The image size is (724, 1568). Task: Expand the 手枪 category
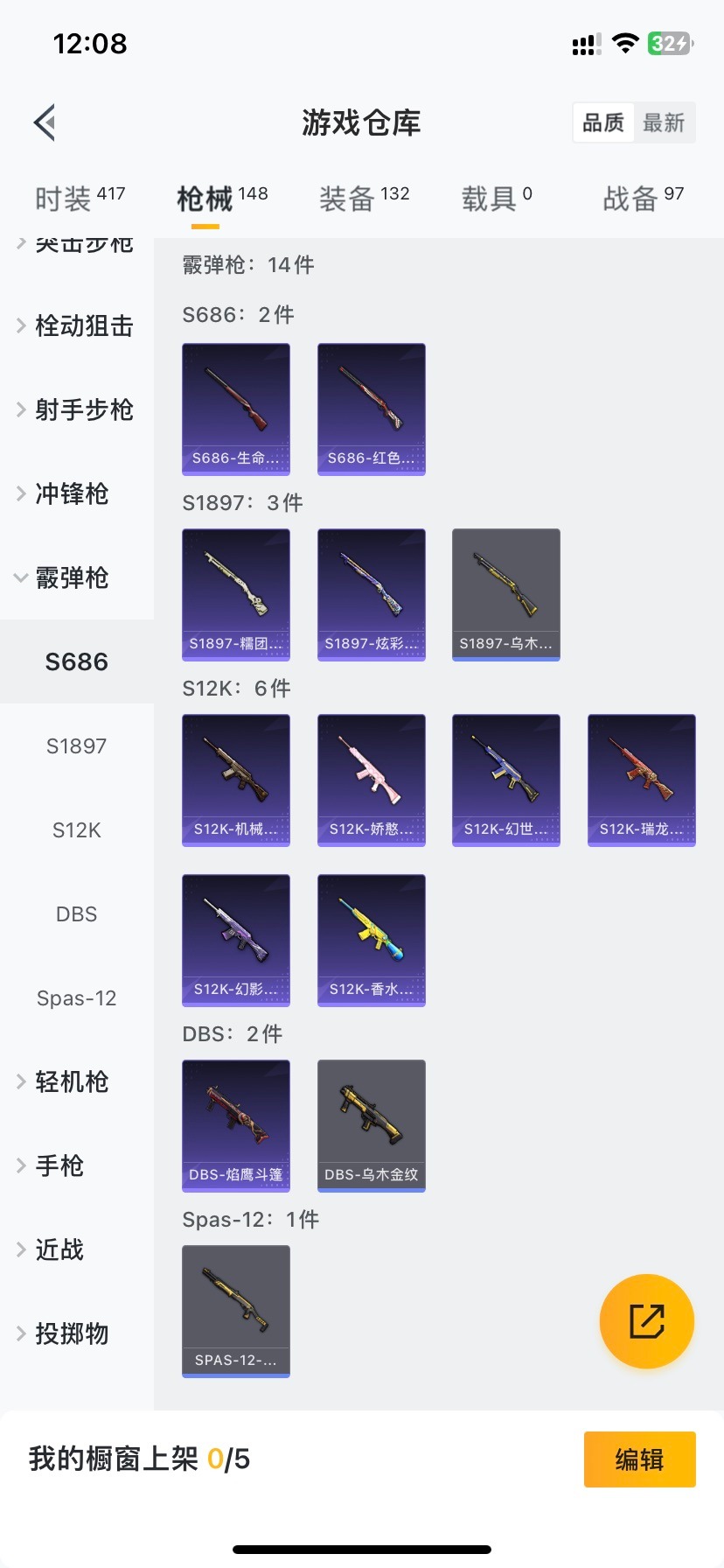click(59, 1166)
